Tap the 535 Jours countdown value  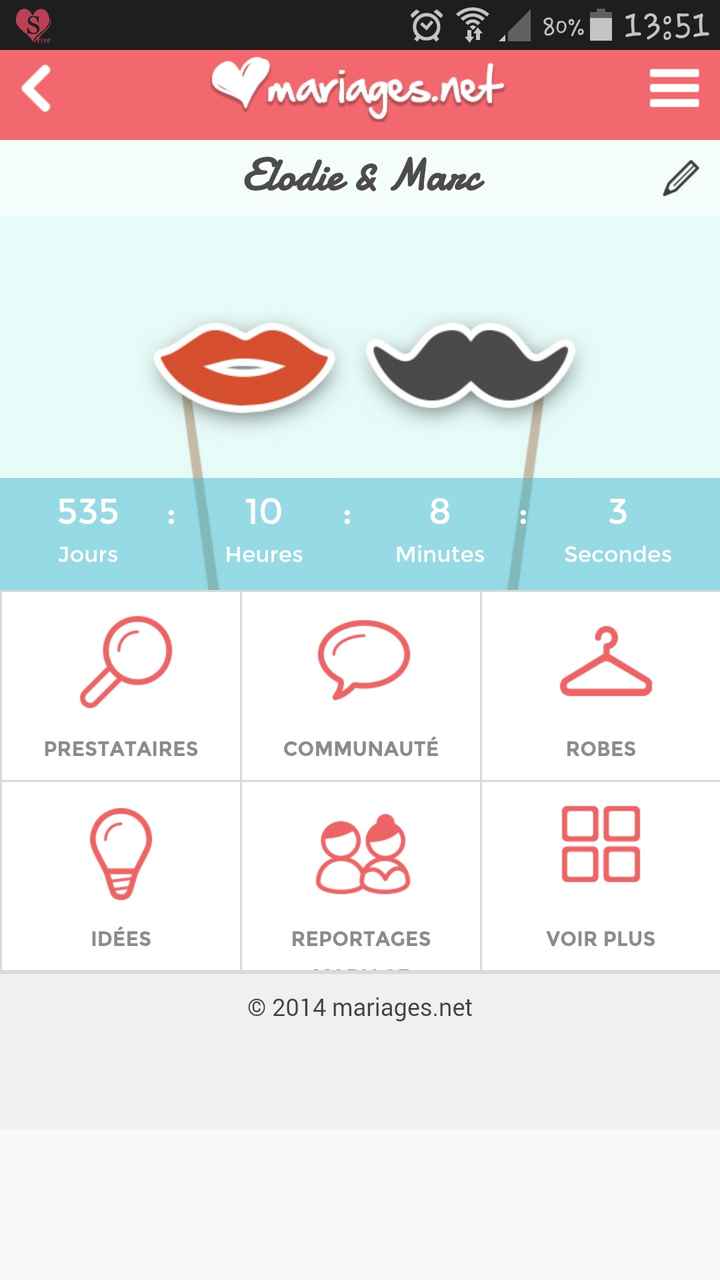(x=88, y=512)
